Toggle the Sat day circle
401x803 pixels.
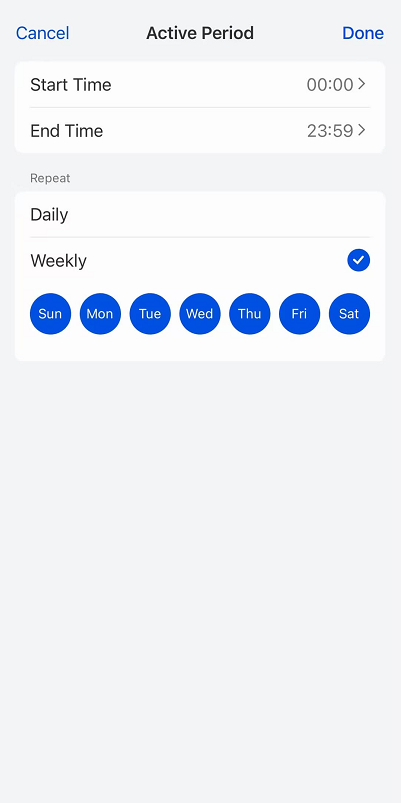[349, 314]
